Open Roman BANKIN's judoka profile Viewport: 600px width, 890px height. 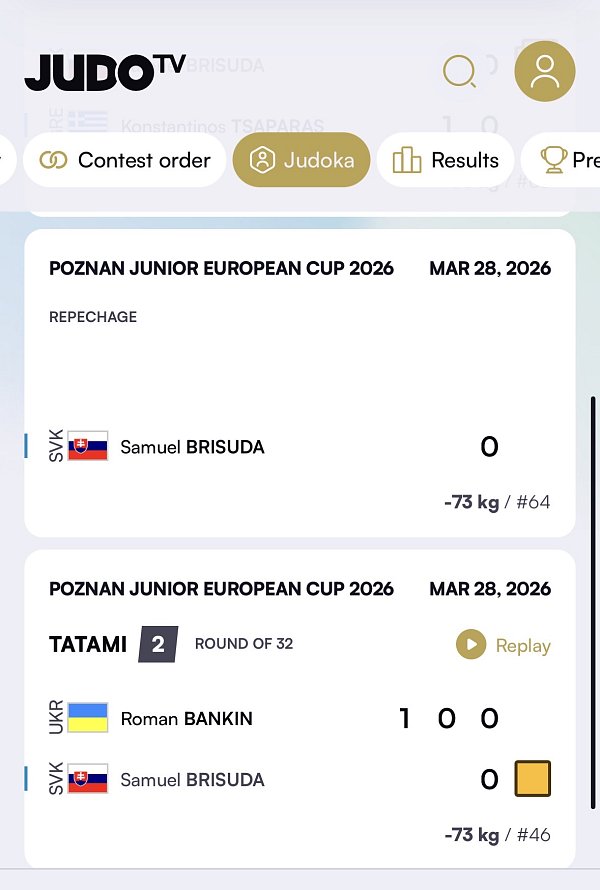click(186, 718)
